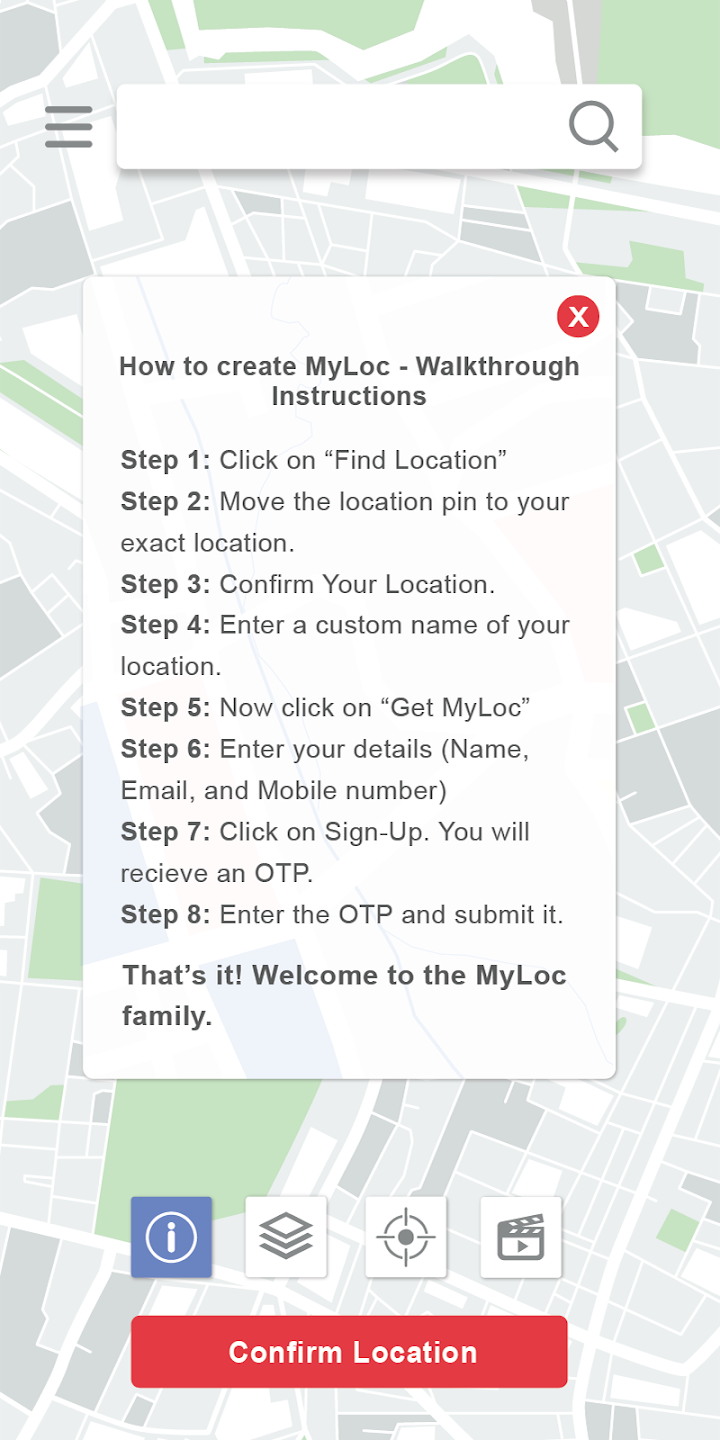Toggle the info walkthrough button
720x1440 pixels.
coord(171,1237)
